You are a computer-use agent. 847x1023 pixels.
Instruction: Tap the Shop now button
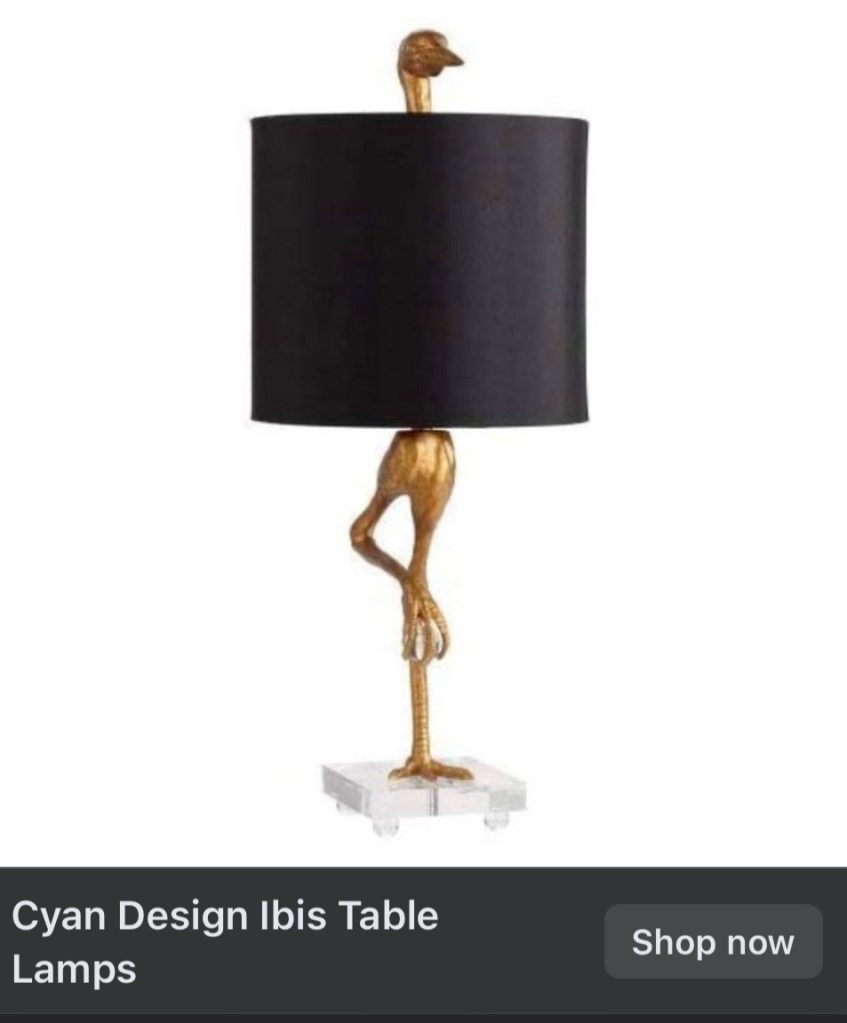pos(712,941)
